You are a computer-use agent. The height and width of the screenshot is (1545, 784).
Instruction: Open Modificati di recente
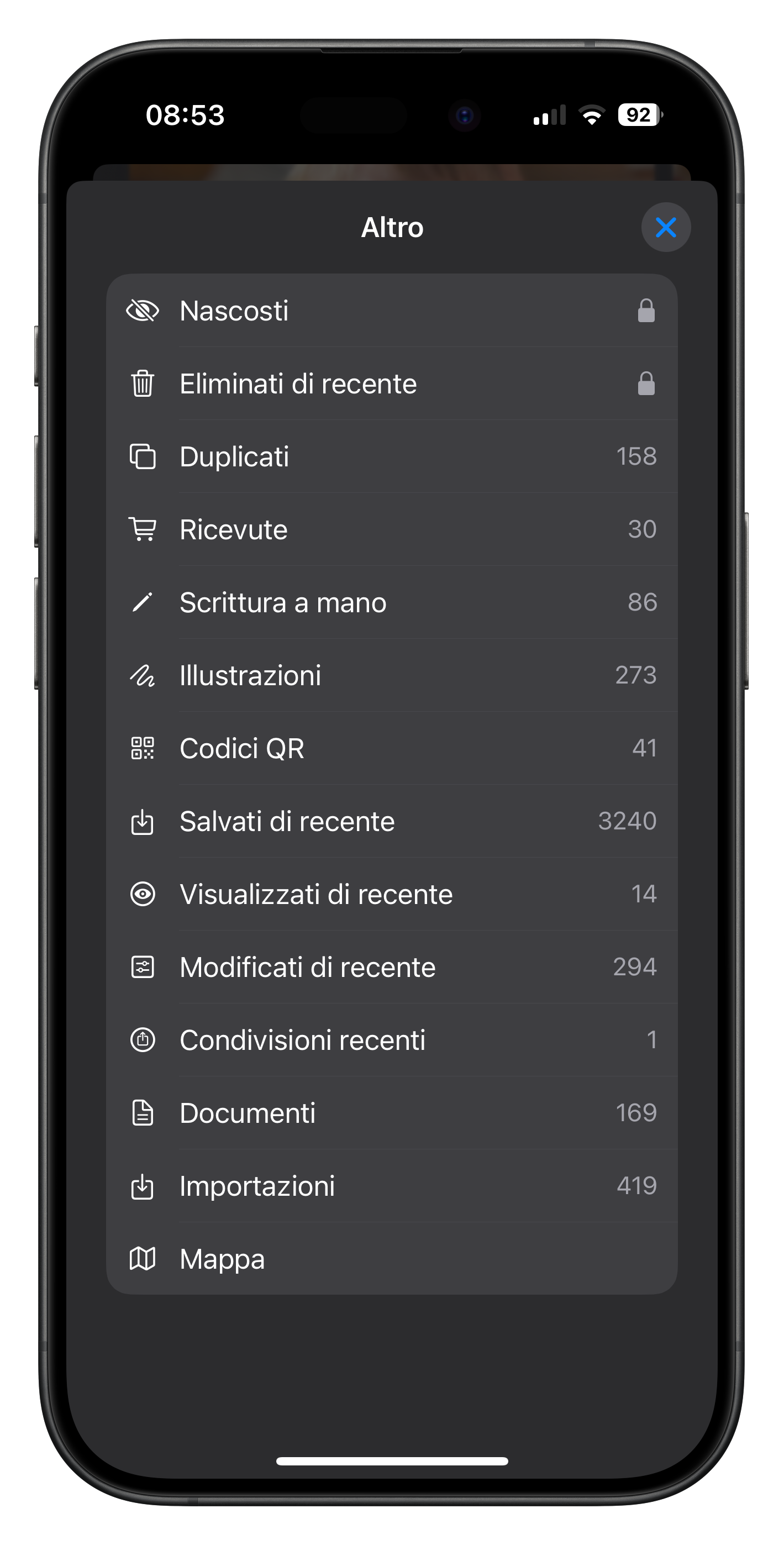tap(391, 967)
